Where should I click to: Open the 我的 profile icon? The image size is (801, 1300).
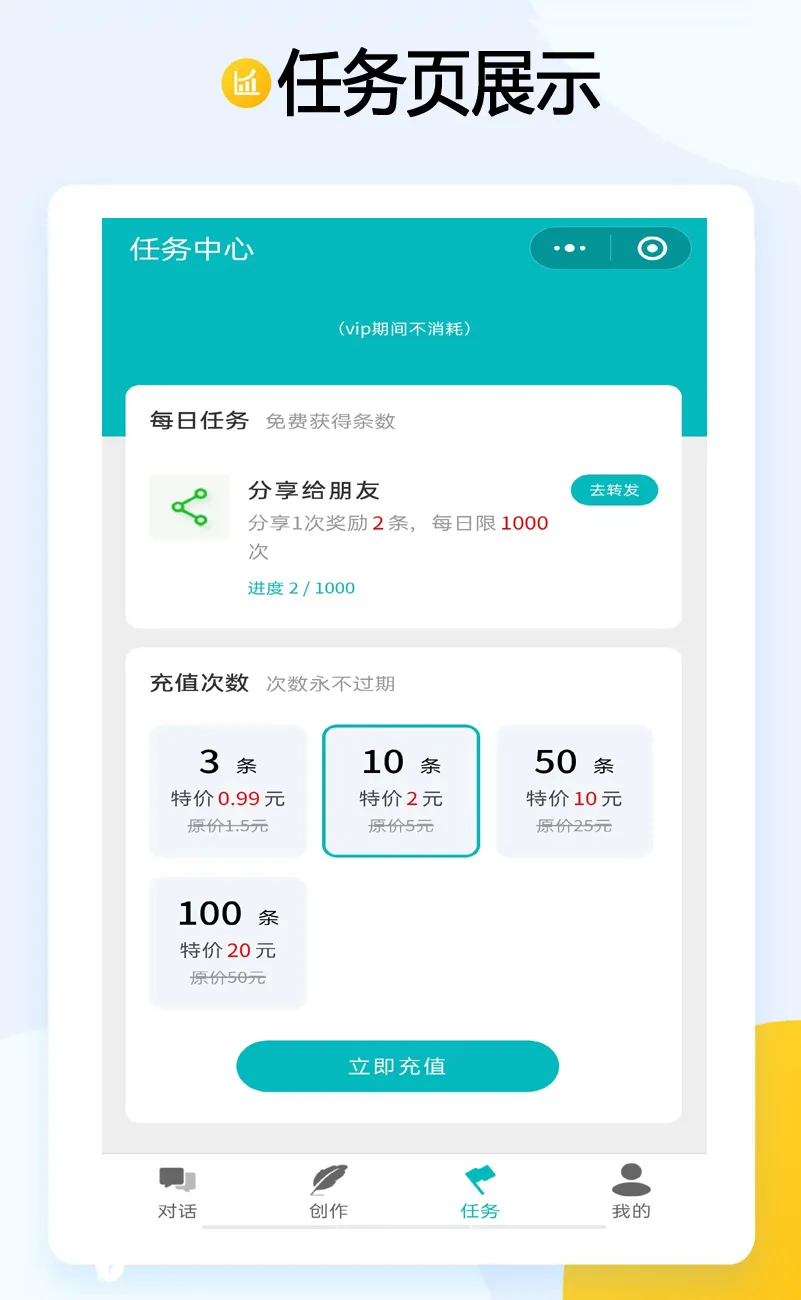coord(630,1177)
